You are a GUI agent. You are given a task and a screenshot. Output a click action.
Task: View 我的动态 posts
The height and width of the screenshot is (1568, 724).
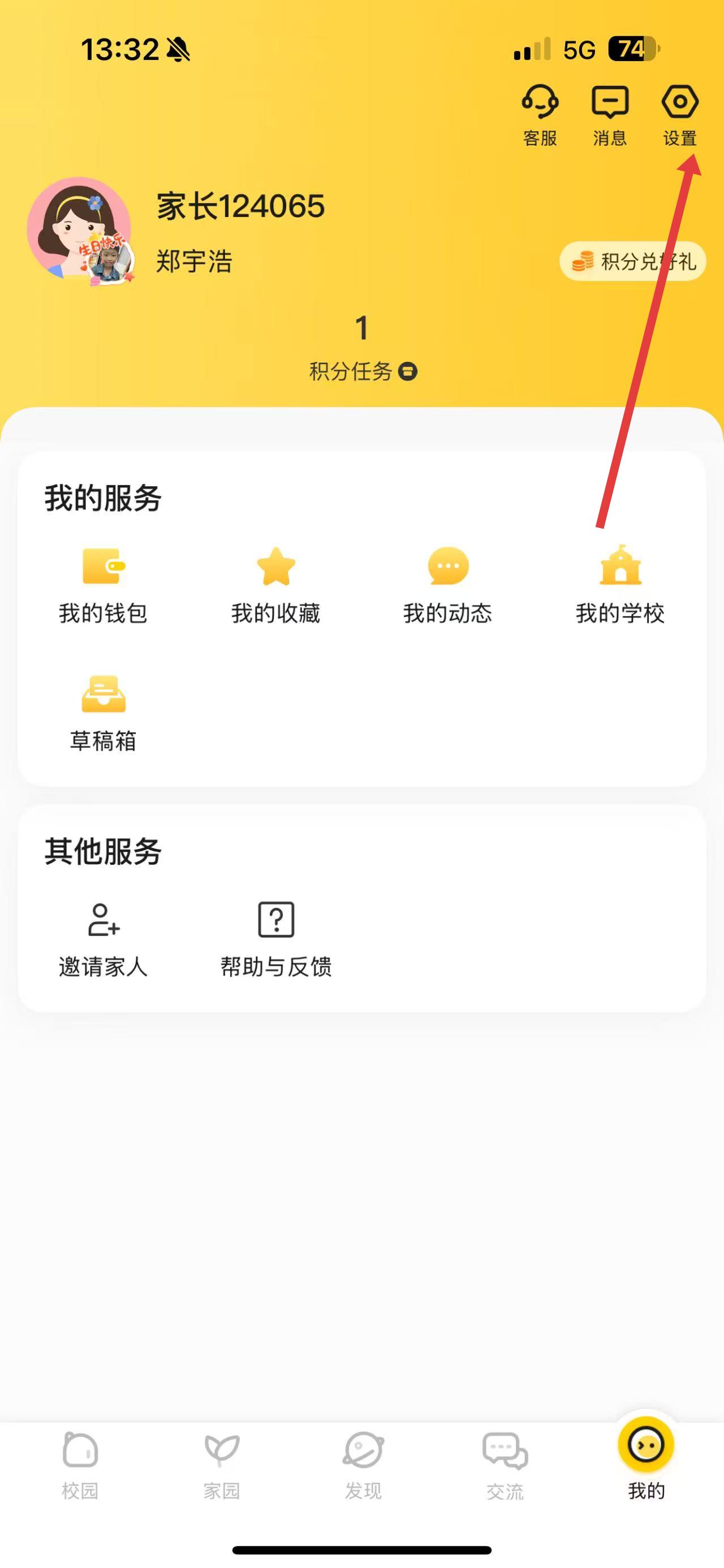click(447, 585)
